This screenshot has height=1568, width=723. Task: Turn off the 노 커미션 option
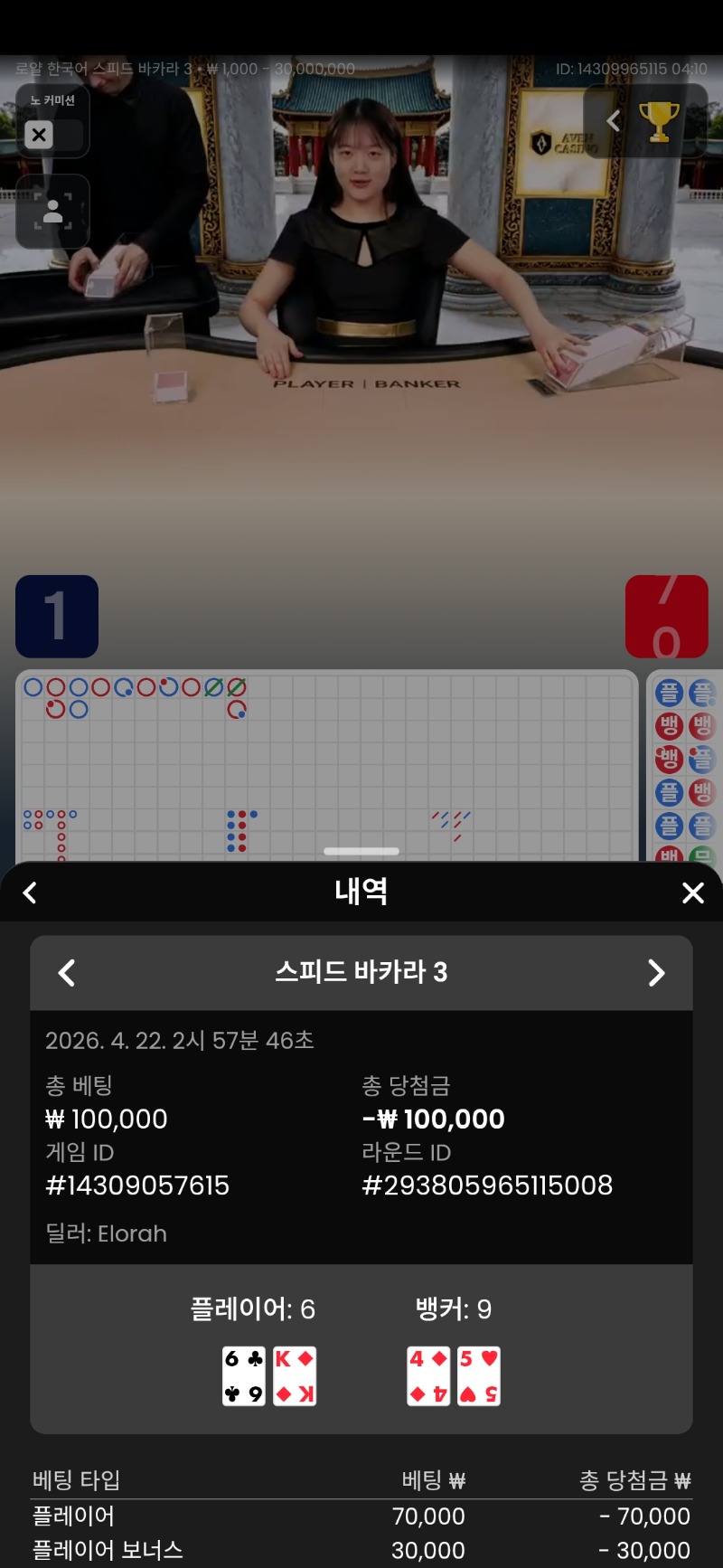tap(39, 135)
